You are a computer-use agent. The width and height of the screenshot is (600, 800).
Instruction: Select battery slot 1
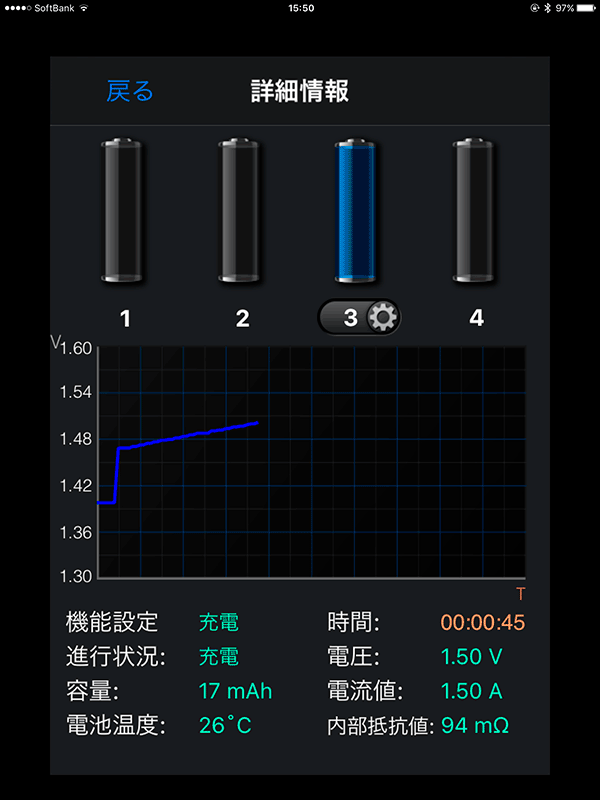pyautogui.click(x=125, y=210)
